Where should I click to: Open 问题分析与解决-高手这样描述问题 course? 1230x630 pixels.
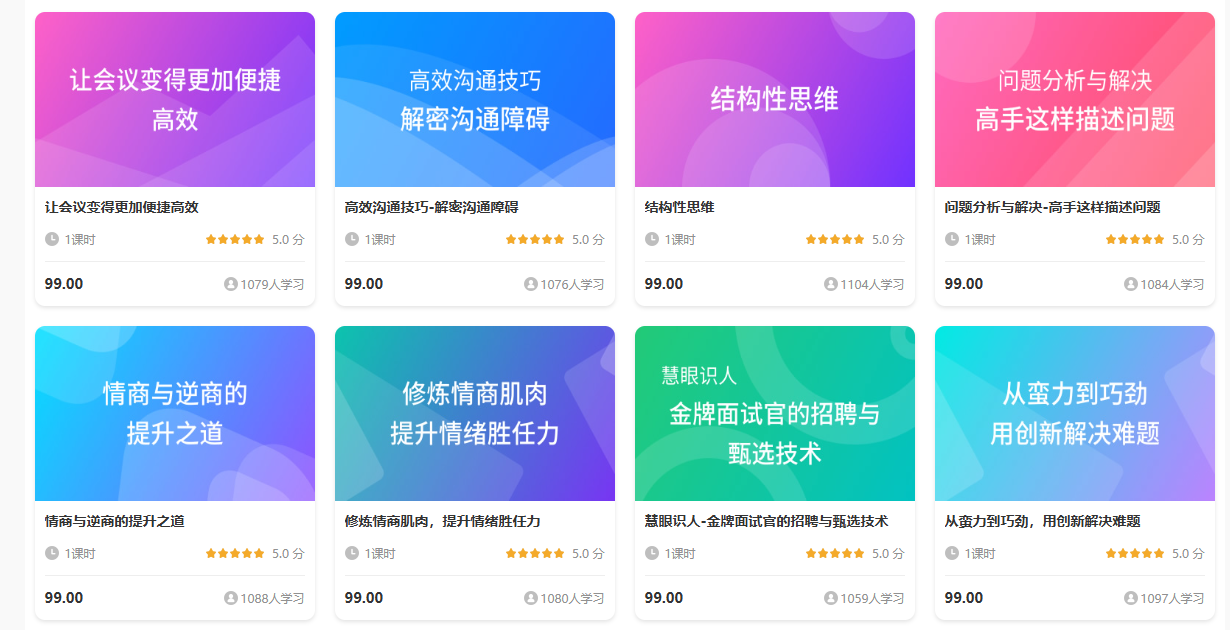(x=1075, y=100)
